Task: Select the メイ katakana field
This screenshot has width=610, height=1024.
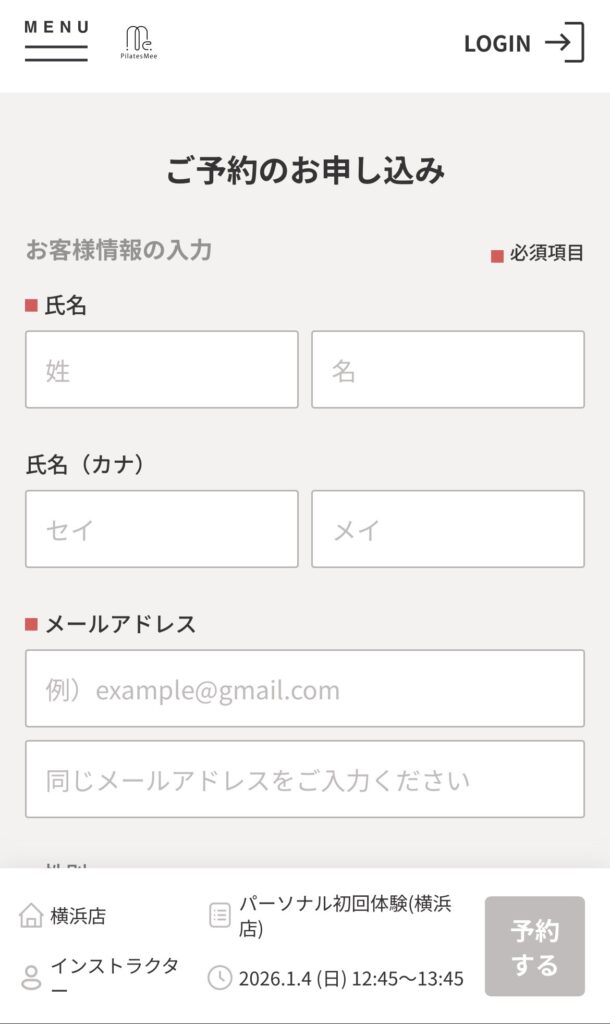Action: tap(447, 529)
